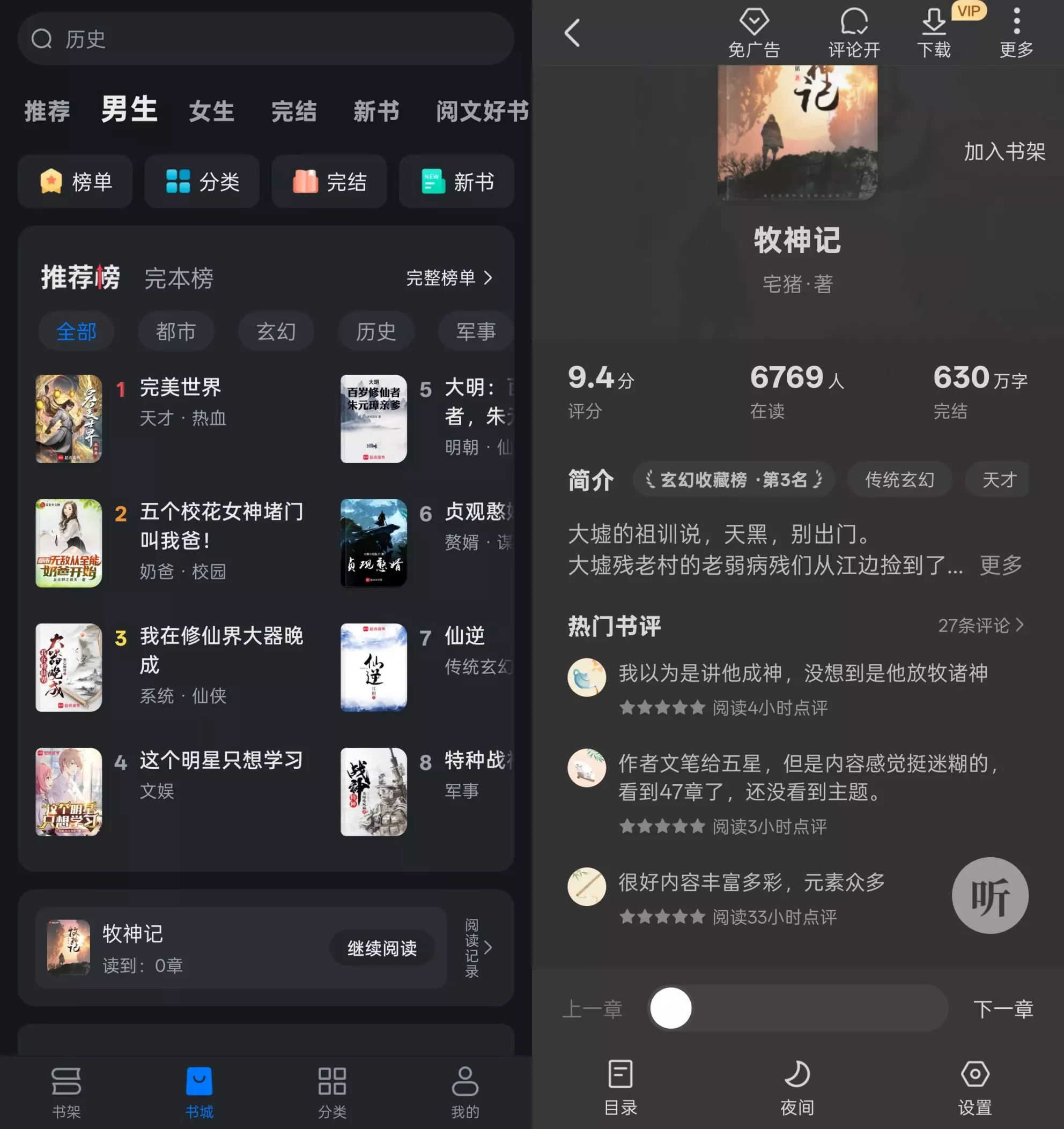Select the 玄幻 filter chip
The height and width of the screenshot is (1129, 1064).
276,331
